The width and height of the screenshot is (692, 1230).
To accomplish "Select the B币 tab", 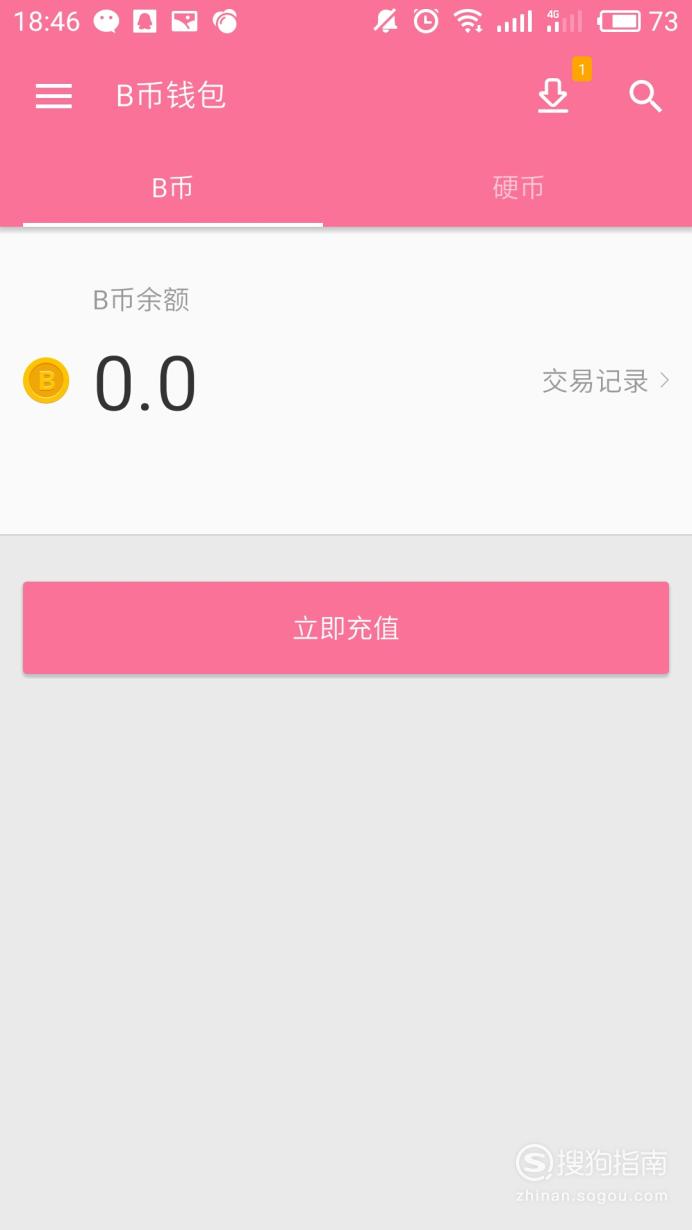I will [x=173, y=188].
